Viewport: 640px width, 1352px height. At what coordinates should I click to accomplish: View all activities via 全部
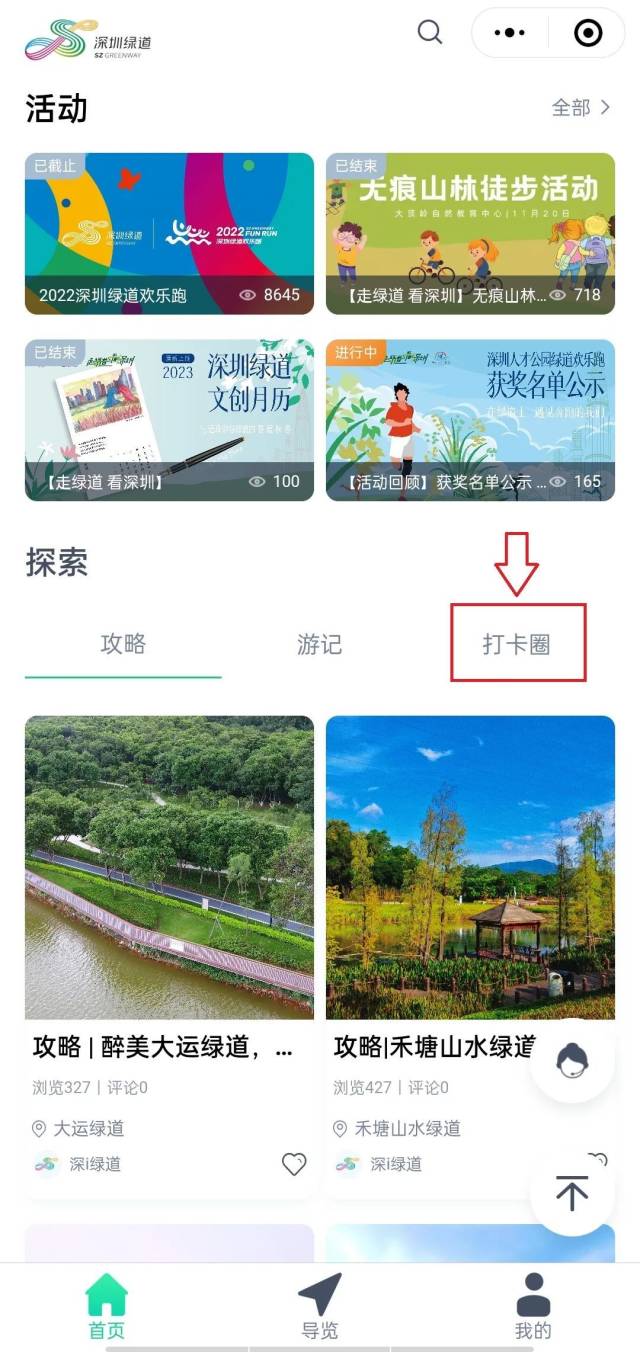coord(581,108)
